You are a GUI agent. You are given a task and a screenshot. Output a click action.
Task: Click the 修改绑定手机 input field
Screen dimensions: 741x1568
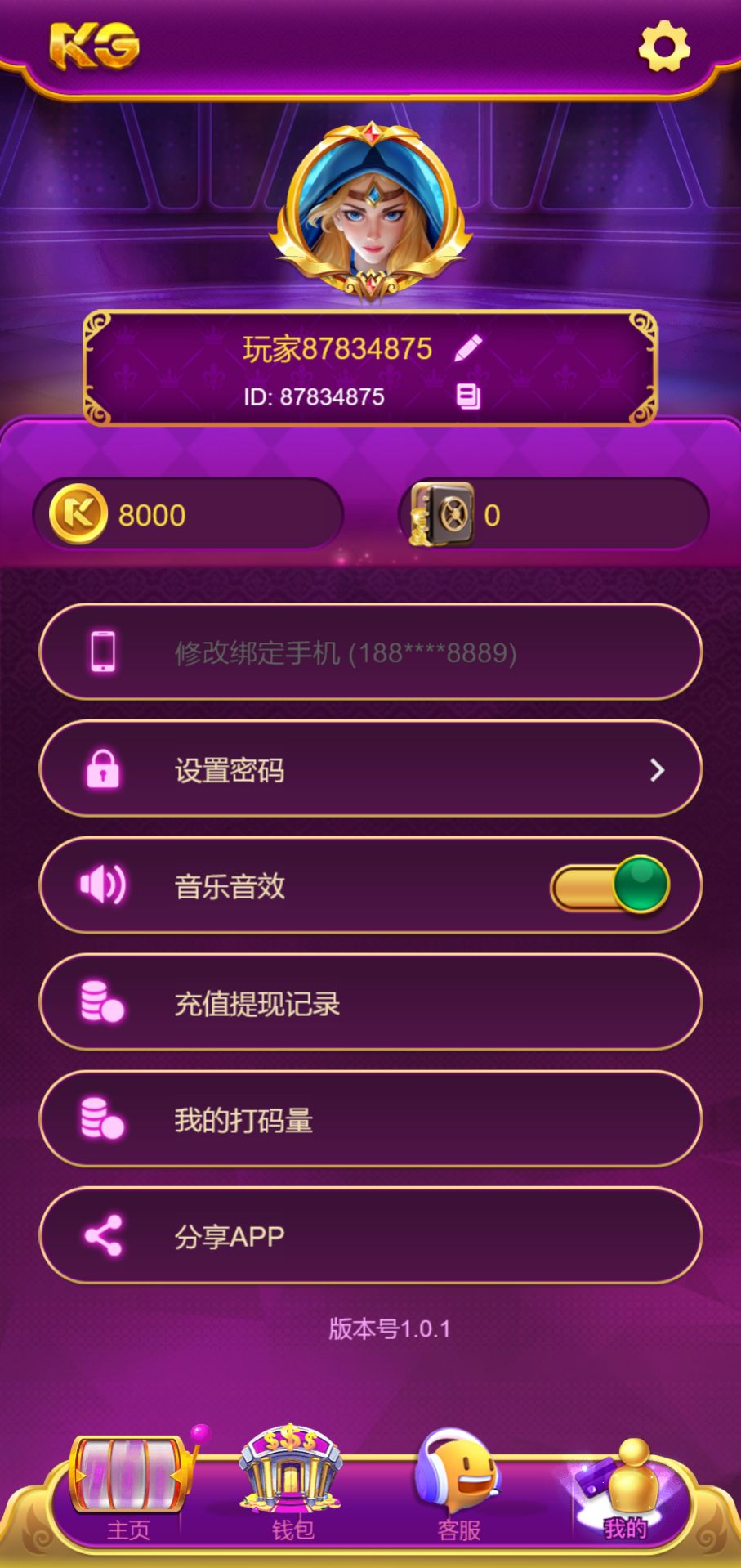pos(370,653)
